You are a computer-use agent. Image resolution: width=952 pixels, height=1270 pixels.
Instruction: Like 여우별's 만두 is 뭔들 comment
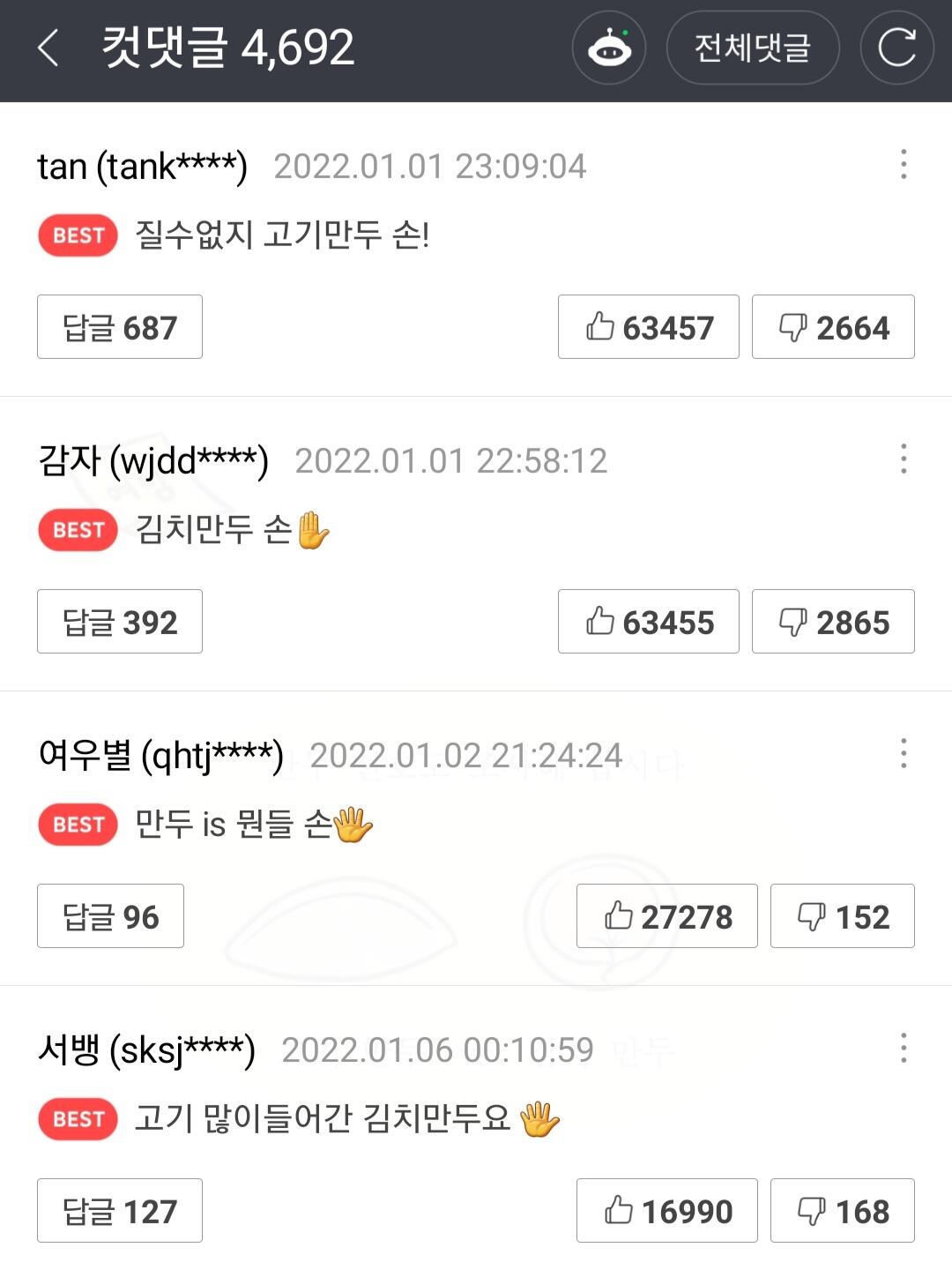point(667,916)
